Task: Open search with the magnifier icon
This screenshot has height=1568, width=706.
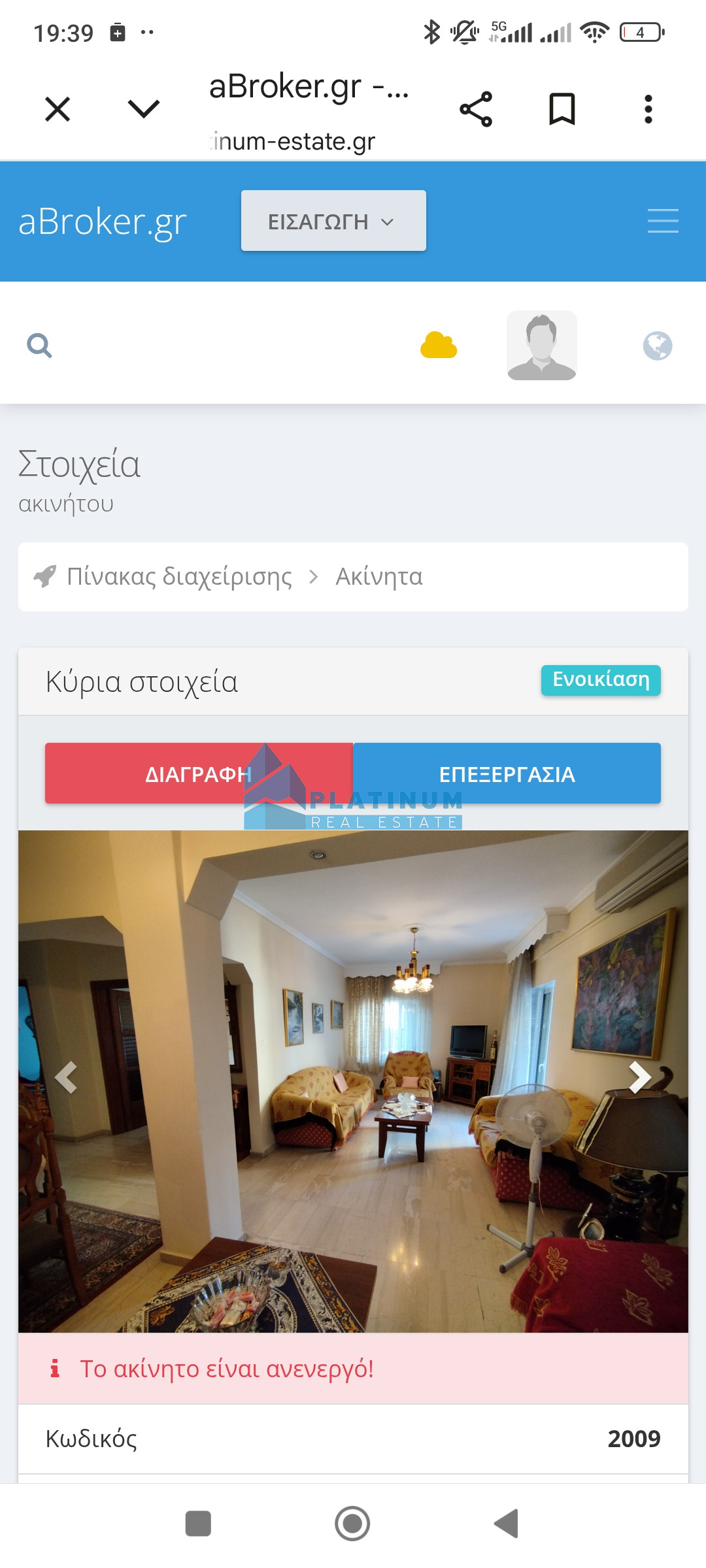Action: point(39,345)
